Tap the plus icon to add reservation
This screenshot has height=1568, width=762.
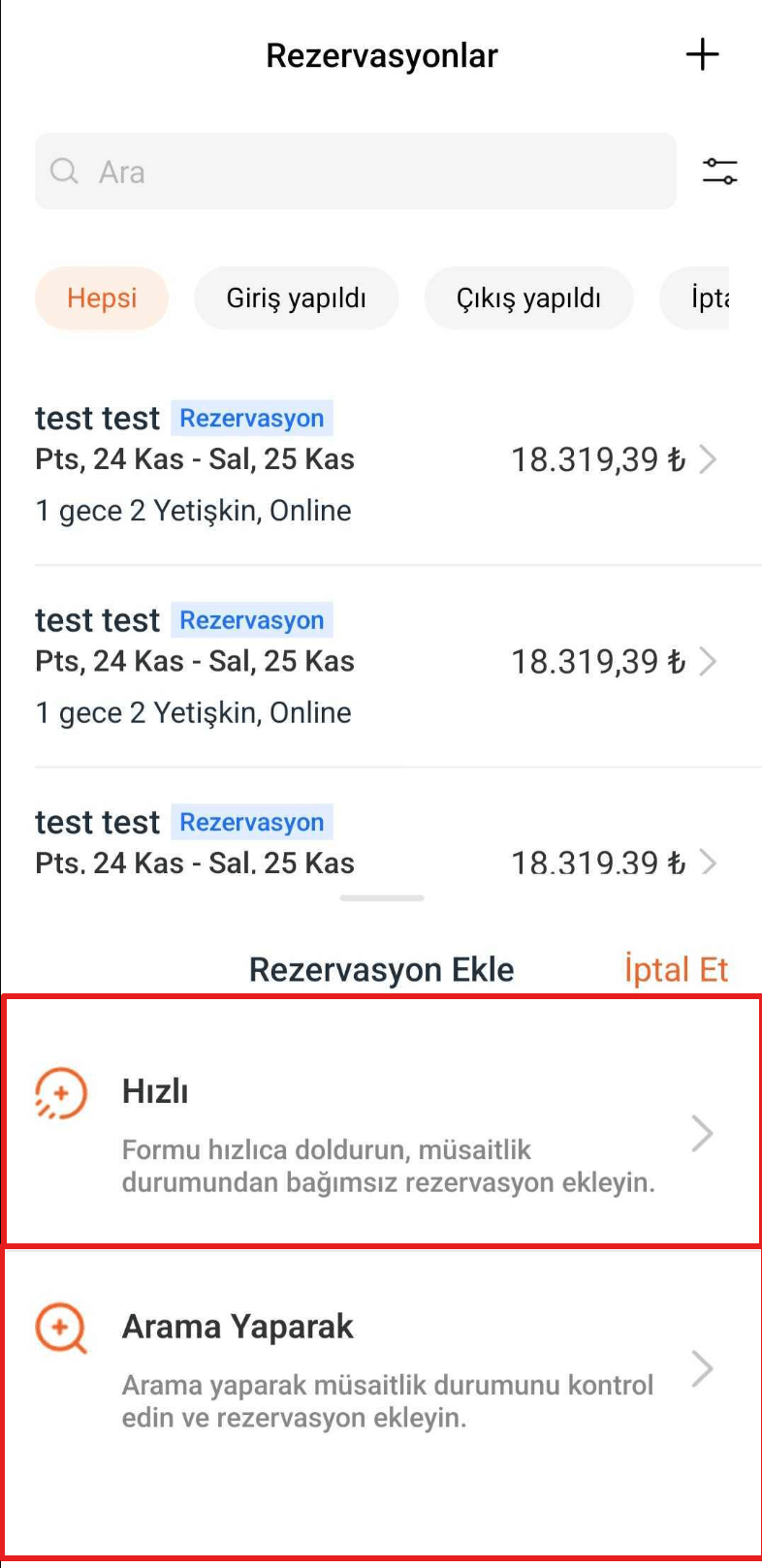point(702,55)
